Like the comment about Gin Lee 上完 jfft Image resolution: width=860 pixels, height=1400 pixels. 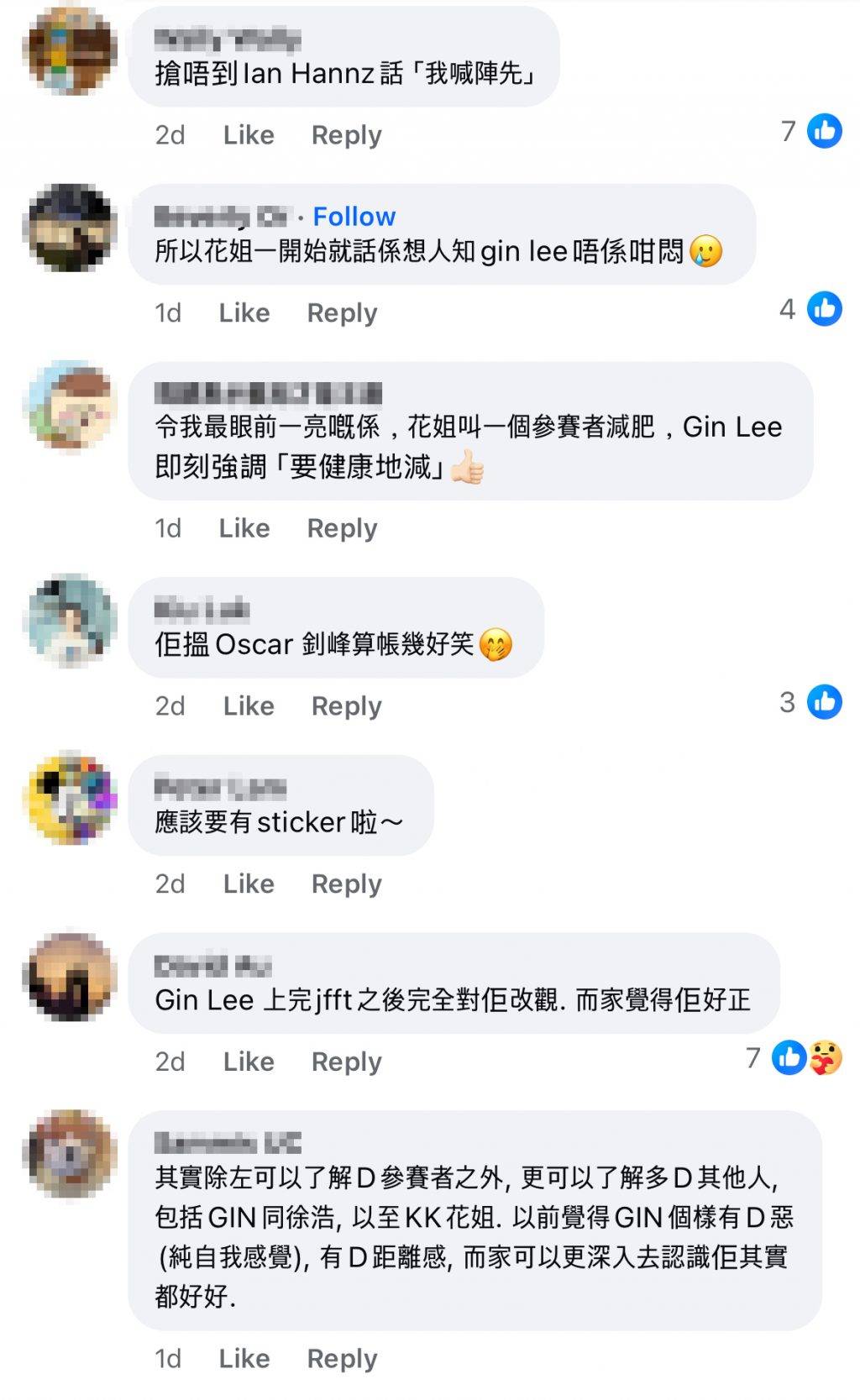point(249,1062)
